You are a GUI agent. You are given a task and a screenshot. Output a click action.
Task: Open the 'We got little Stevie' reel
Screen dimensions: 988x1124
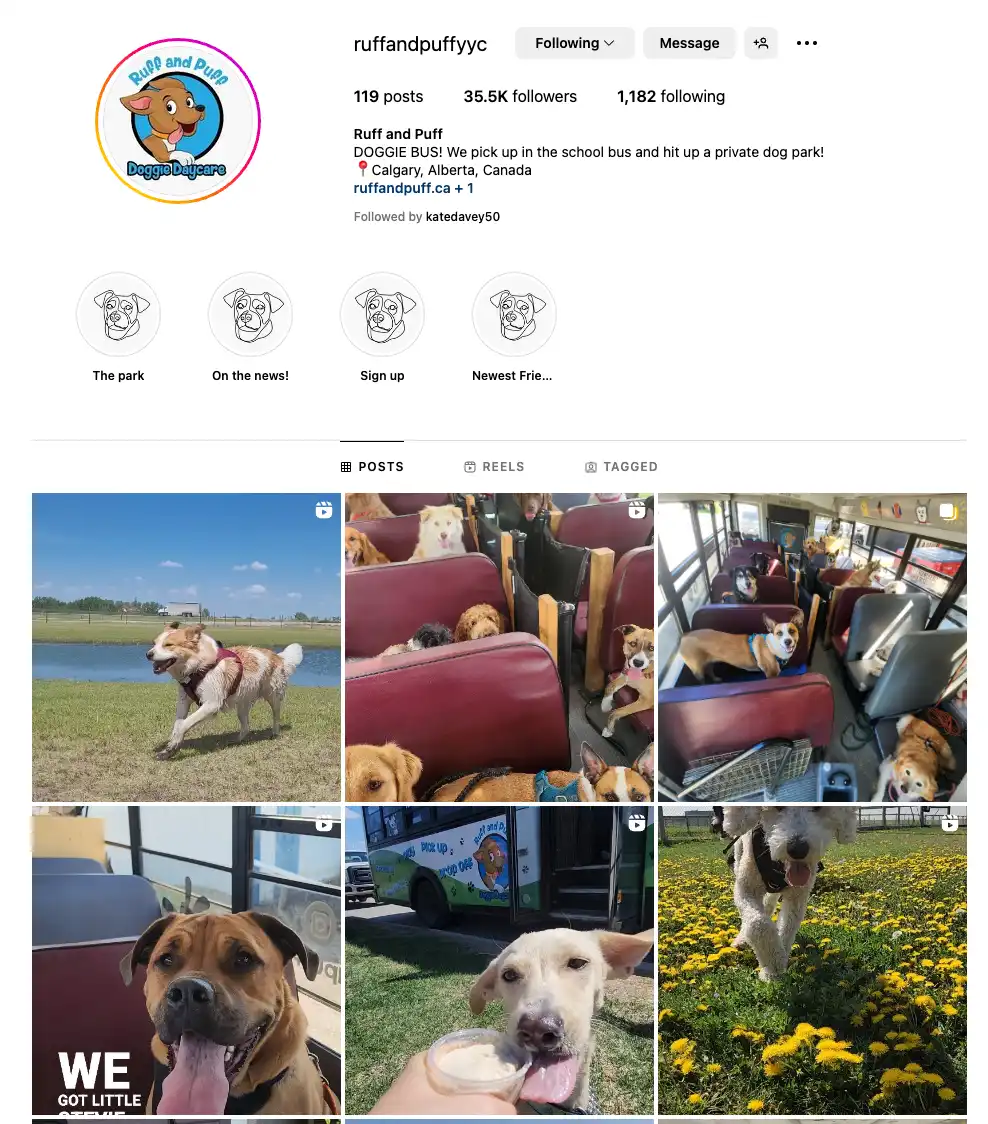(186, 960)
